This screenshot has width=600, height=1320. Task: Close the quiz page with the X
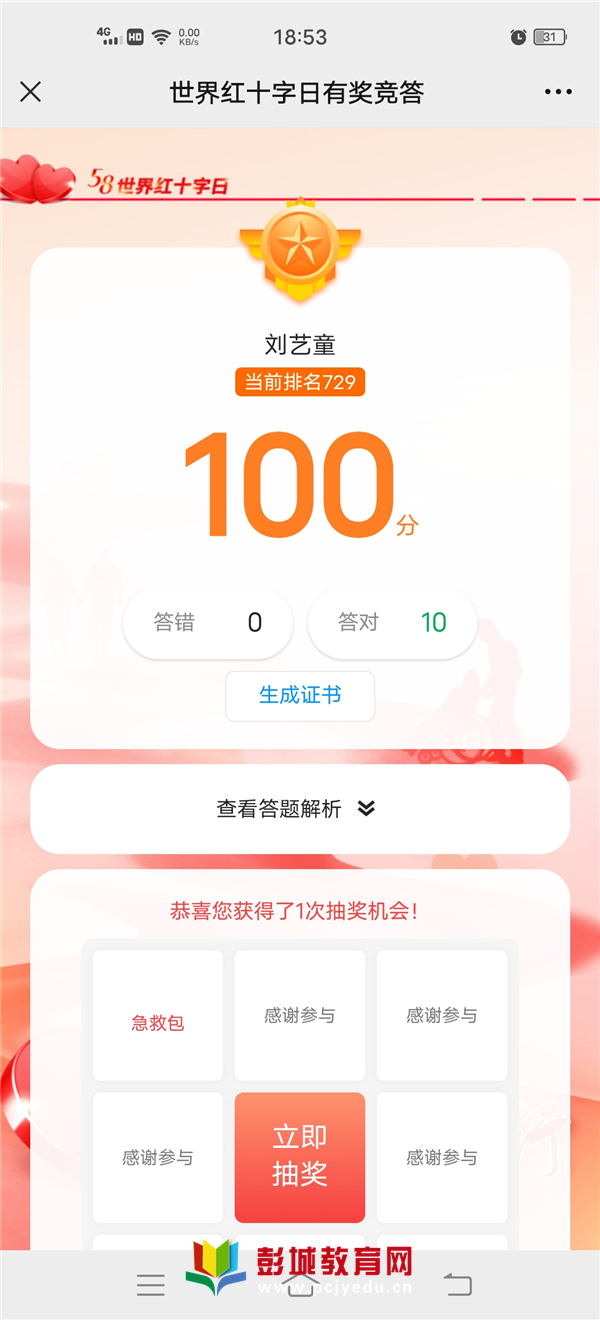31,92
